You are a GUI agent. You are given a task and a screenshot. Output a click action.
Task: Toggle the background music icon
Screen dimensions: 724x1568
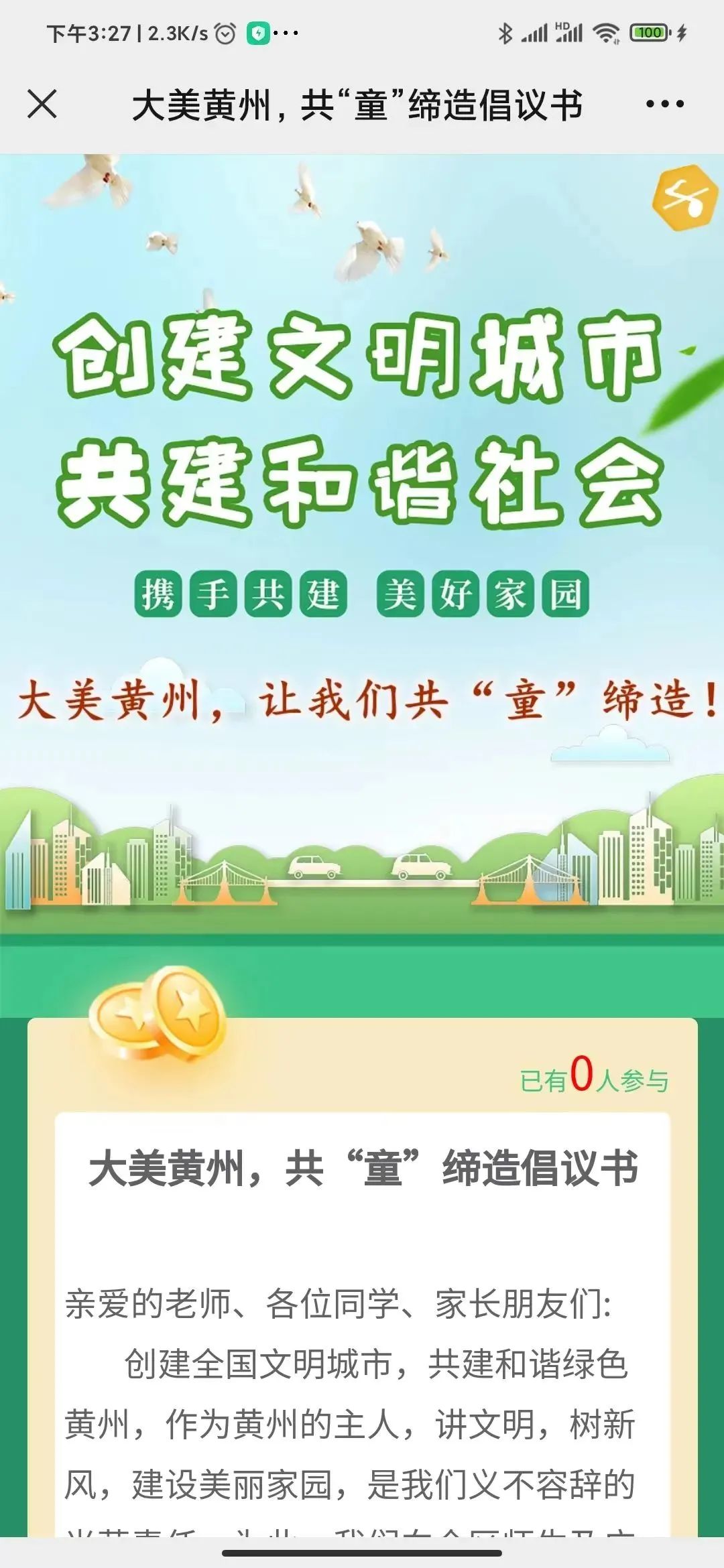pos(683,198)
